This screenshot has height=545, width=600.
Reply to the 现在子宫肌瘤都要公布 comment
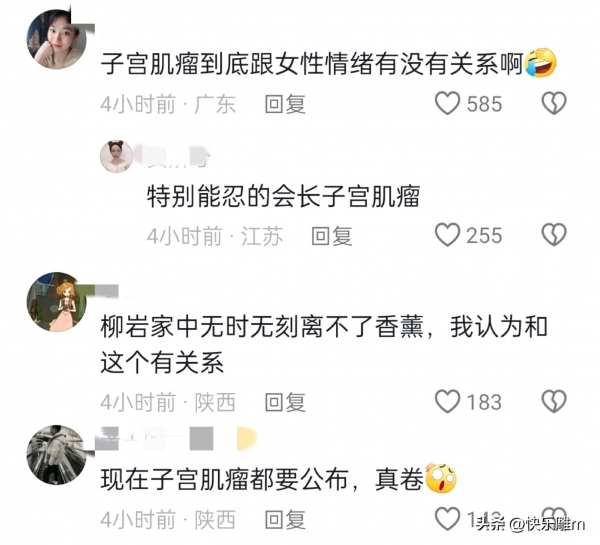(285, 521)
